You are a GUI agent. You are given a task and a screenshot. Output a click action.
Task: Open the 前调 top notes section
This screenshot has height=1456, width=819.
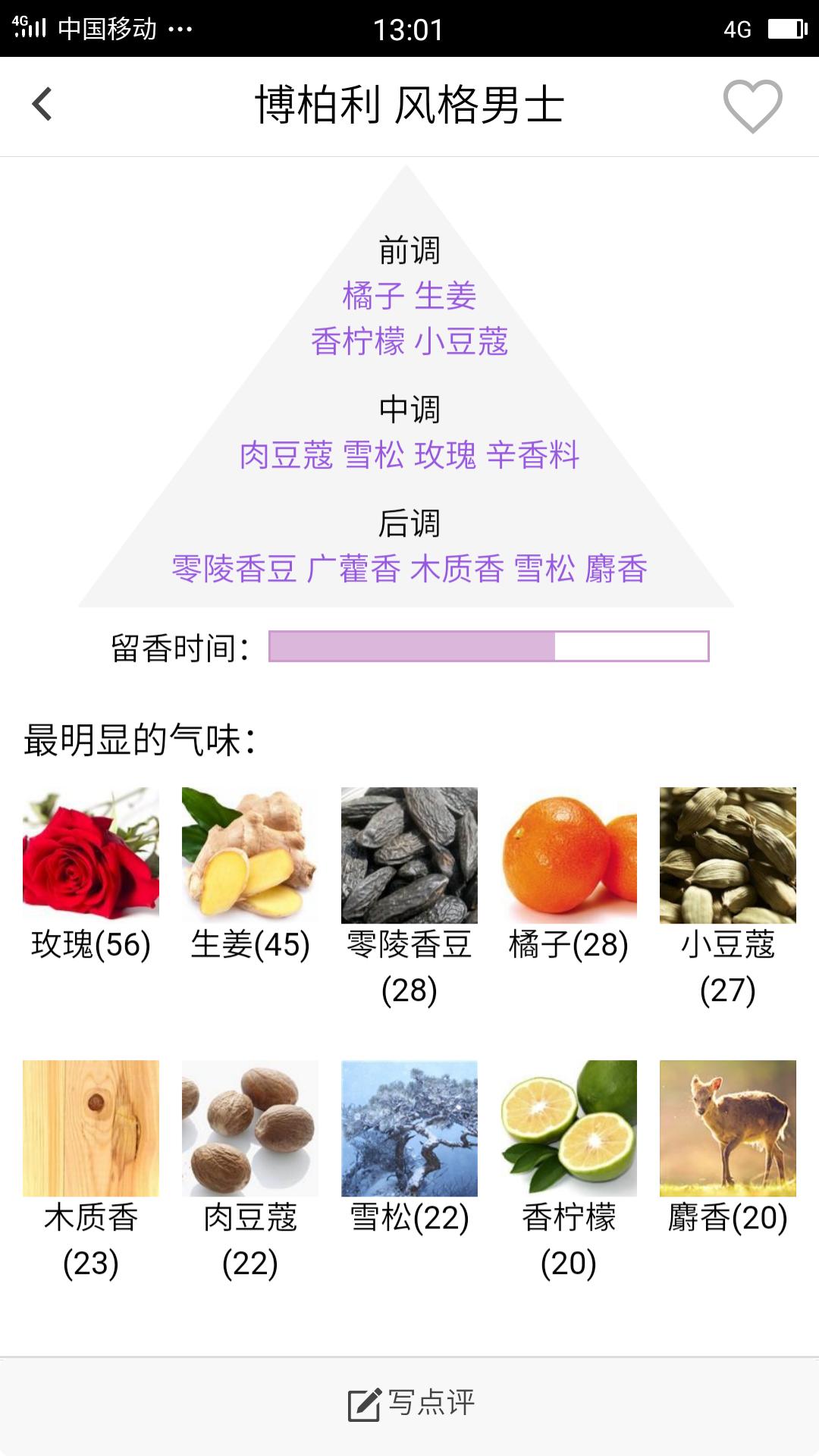tap(409, 250)
